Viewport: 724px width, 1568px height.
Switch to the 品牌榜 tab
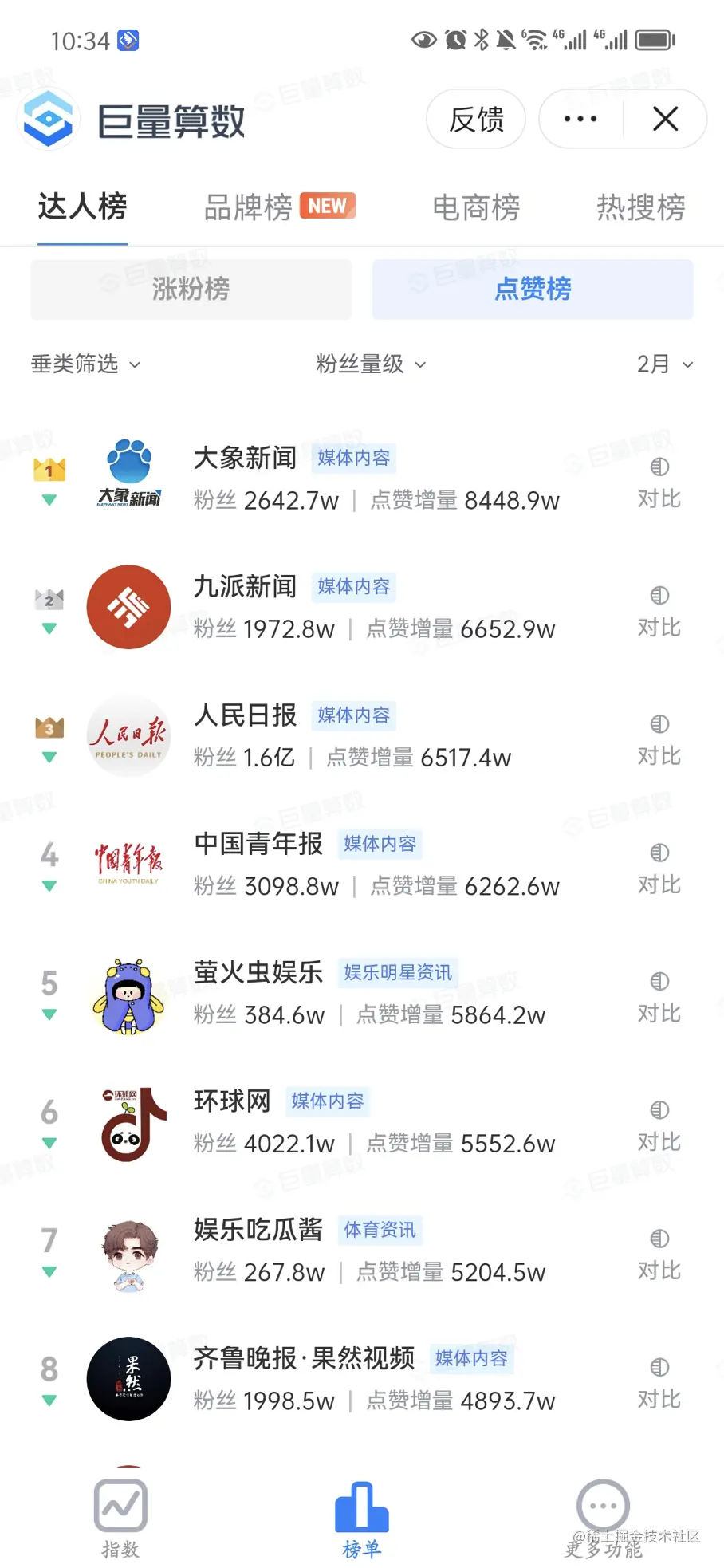(278, 207)
